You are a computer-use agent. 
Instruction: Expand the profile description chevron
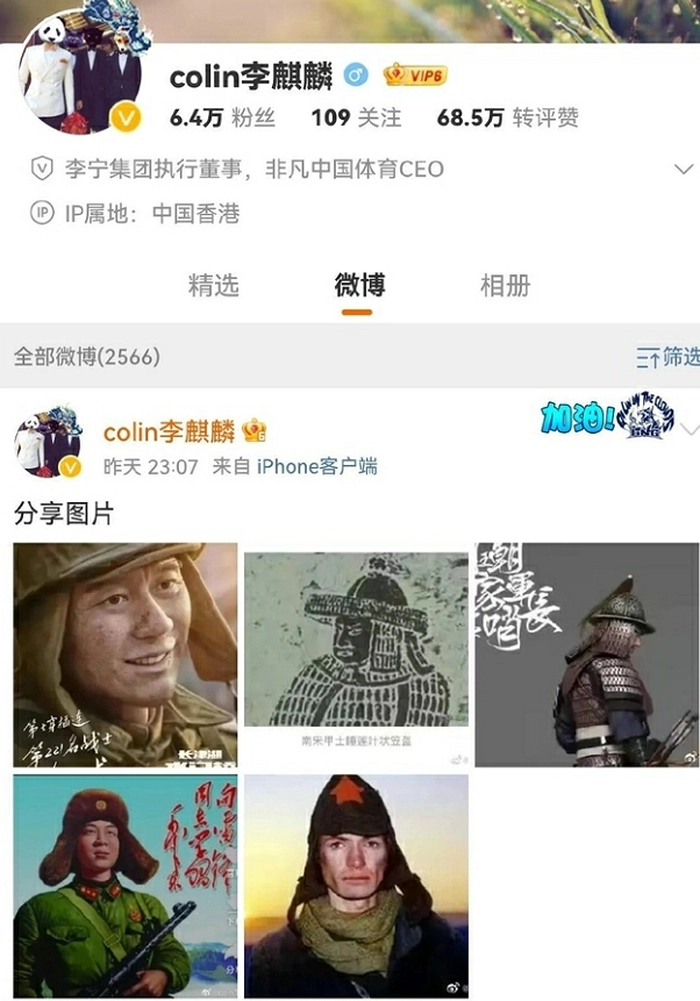click(684, 168)
